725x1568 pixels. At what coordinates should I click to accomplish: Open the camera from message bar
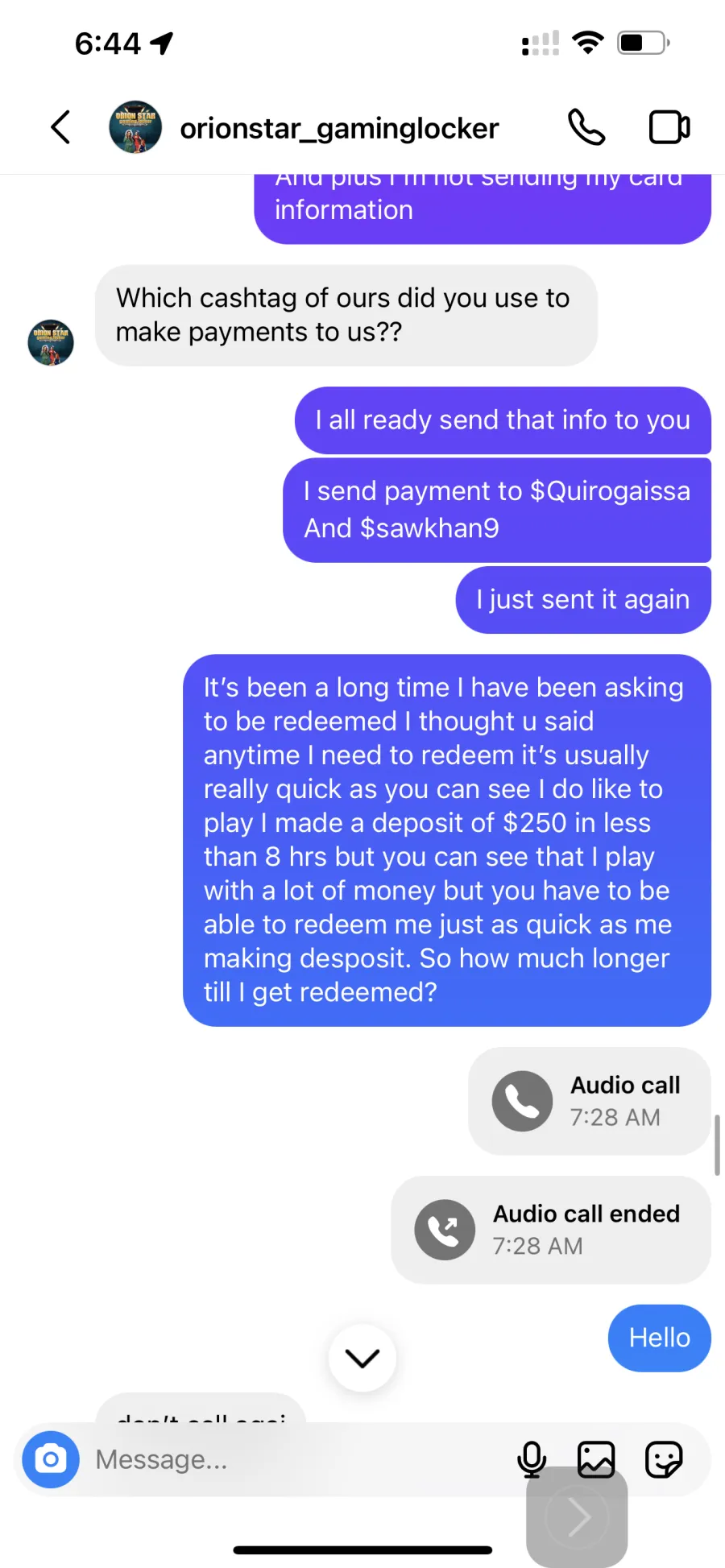51,1459
